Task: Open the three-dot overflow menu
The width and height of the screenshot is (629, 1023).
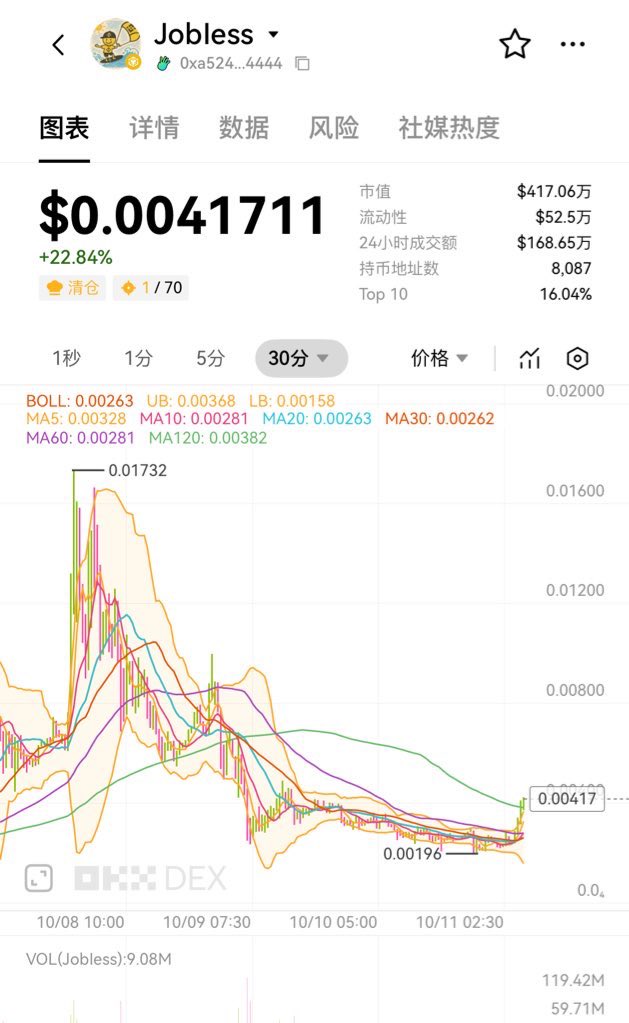Action: point(573,44)
